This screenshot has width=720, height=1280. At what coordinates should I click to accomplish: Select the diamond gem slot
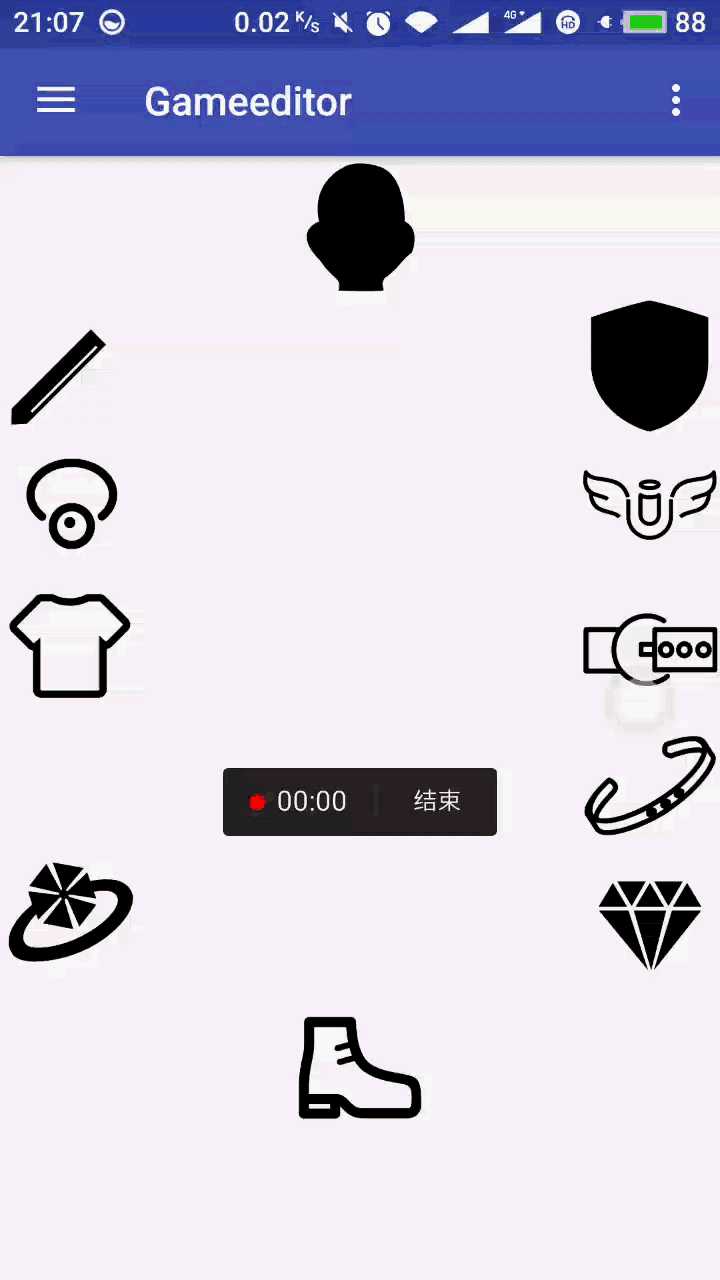point(650,923)
